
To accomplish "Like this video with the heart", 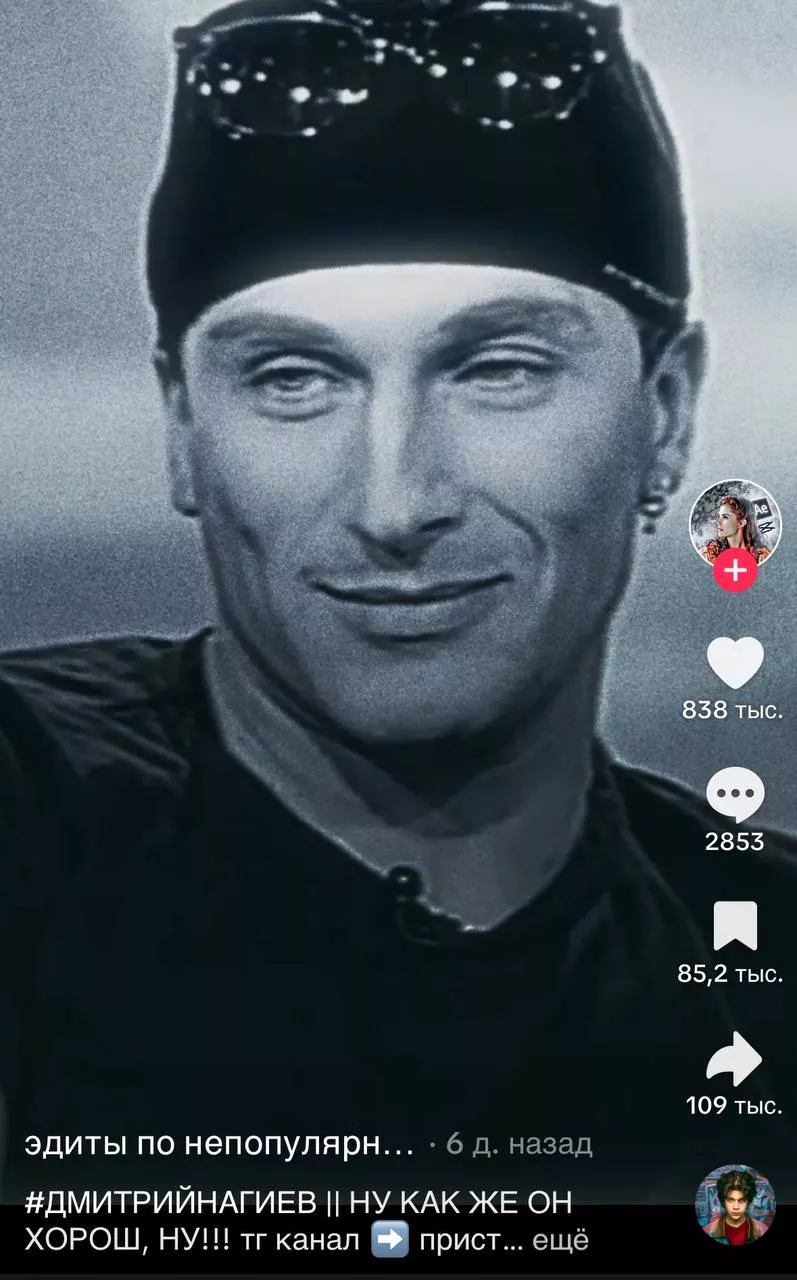I will 735,663.
